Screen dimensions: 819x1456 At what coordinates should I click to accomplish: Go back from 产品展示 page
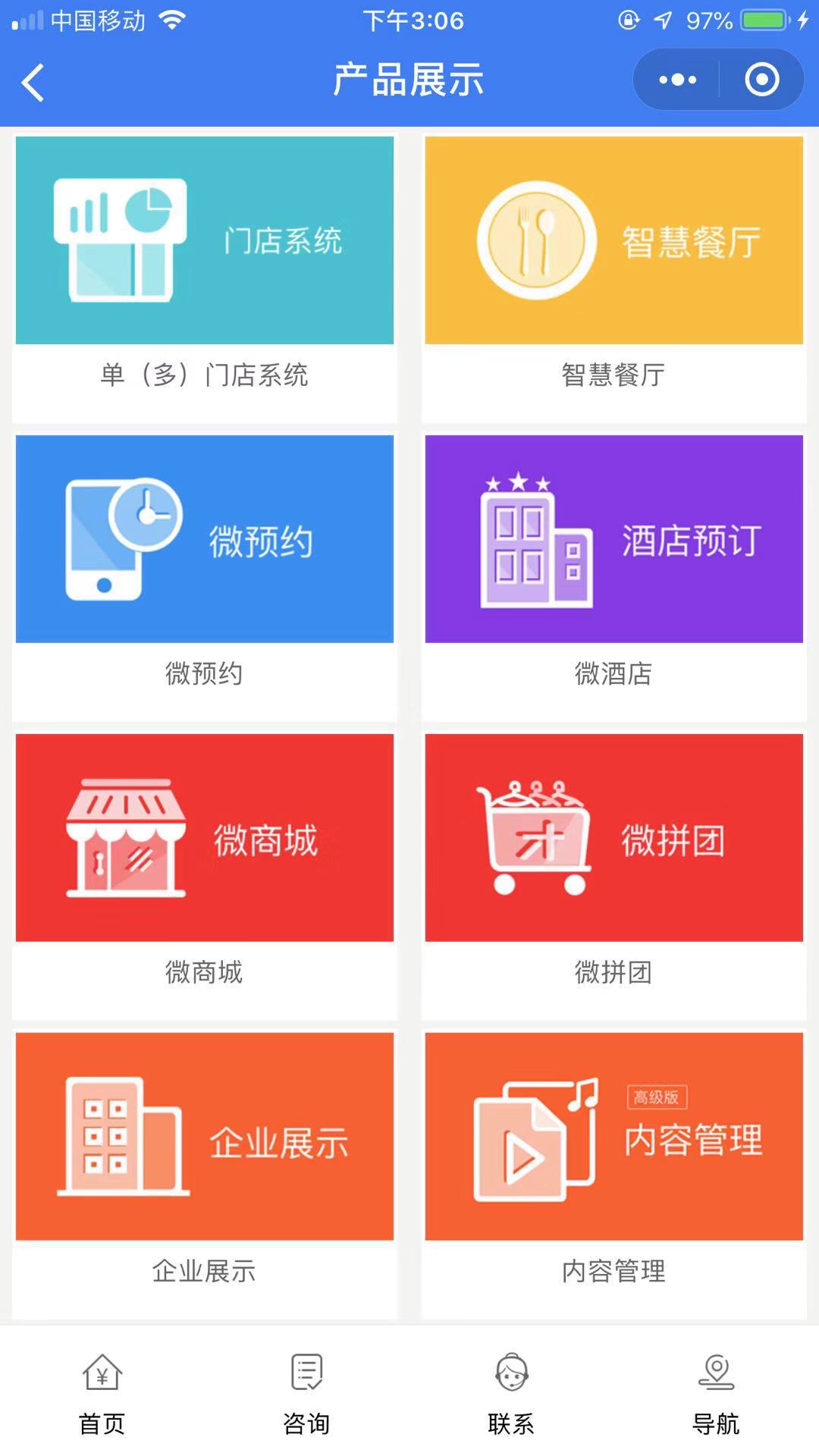33,81
